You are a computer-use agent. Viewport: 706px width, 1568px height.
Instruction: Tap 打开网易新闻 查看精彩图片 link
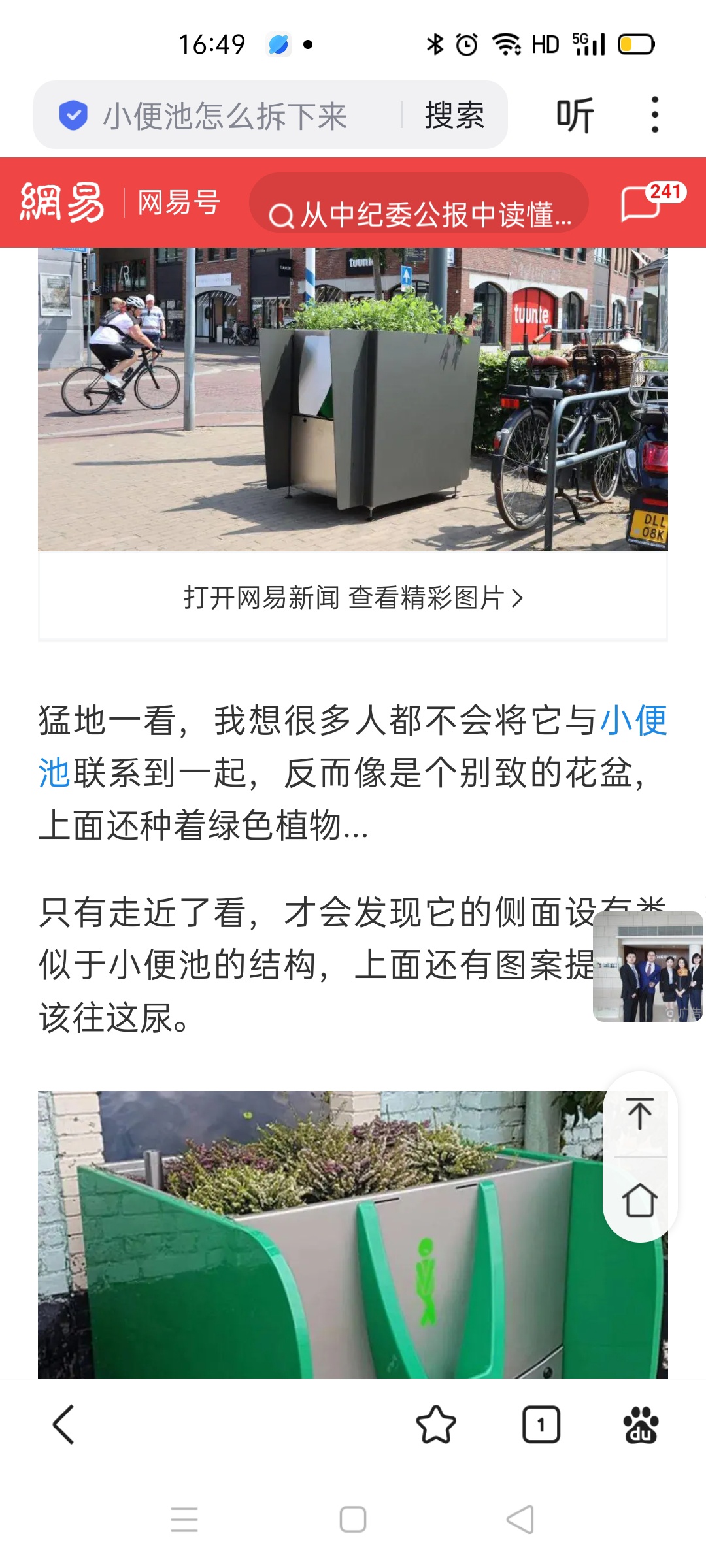tap(353, 597)
